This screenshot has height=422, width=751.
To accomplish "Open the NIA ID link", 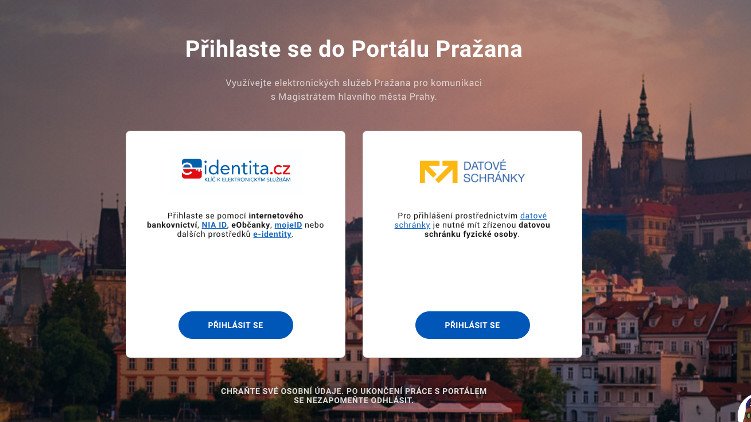I will [213, 225].
